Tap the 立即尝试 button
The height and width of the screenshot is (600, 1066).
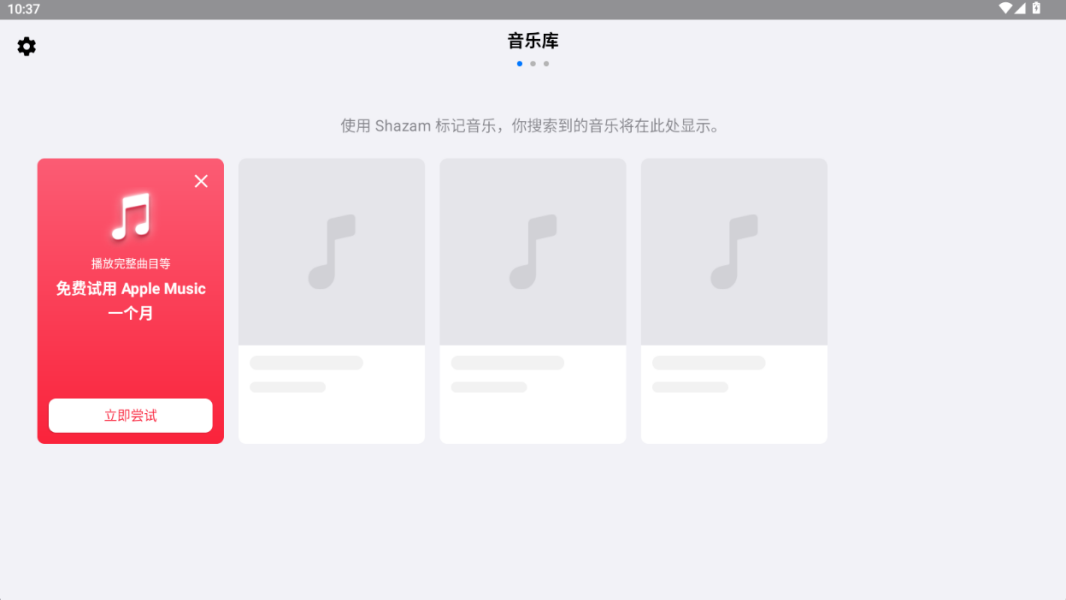130,415
